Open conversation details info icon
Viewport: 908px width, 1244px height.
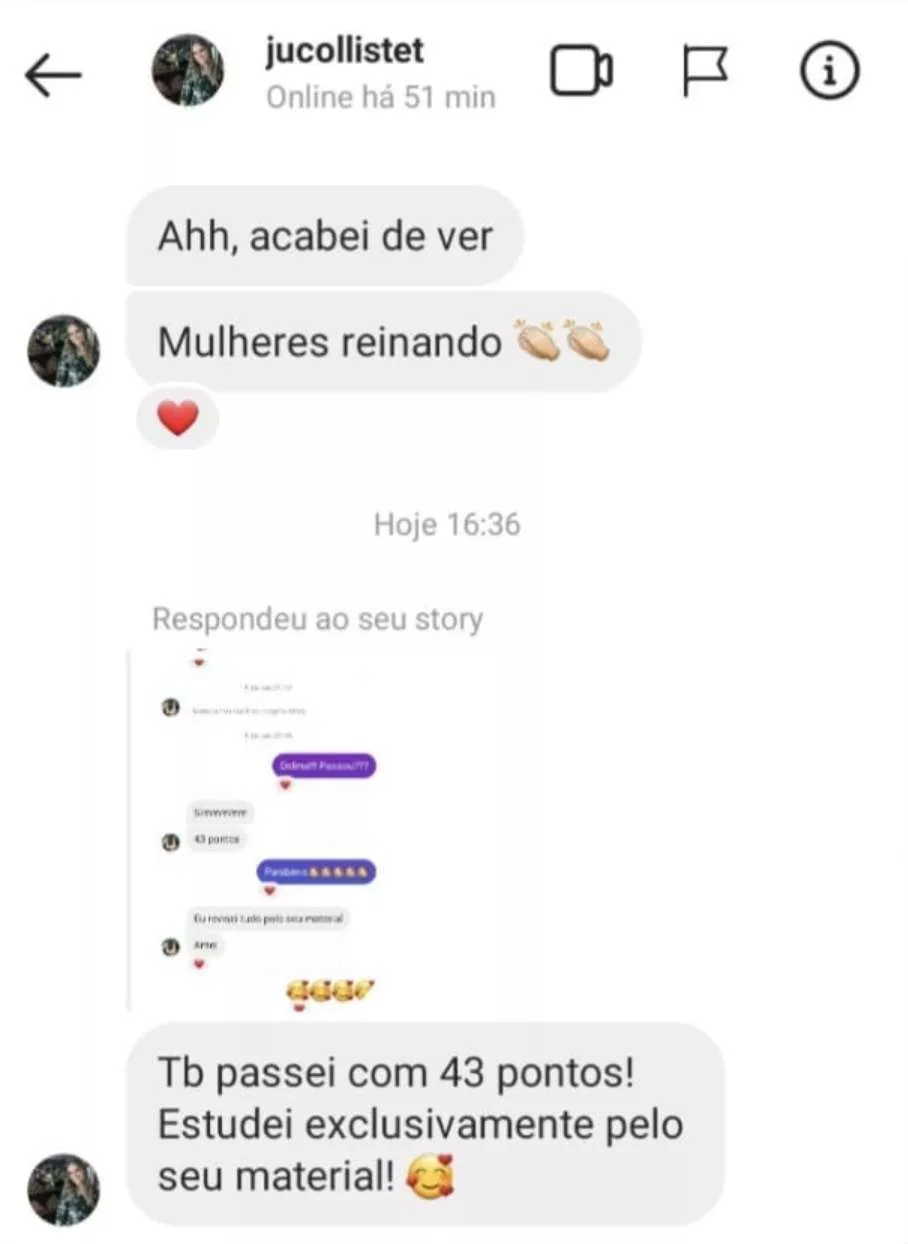click(x=830, y=72)
